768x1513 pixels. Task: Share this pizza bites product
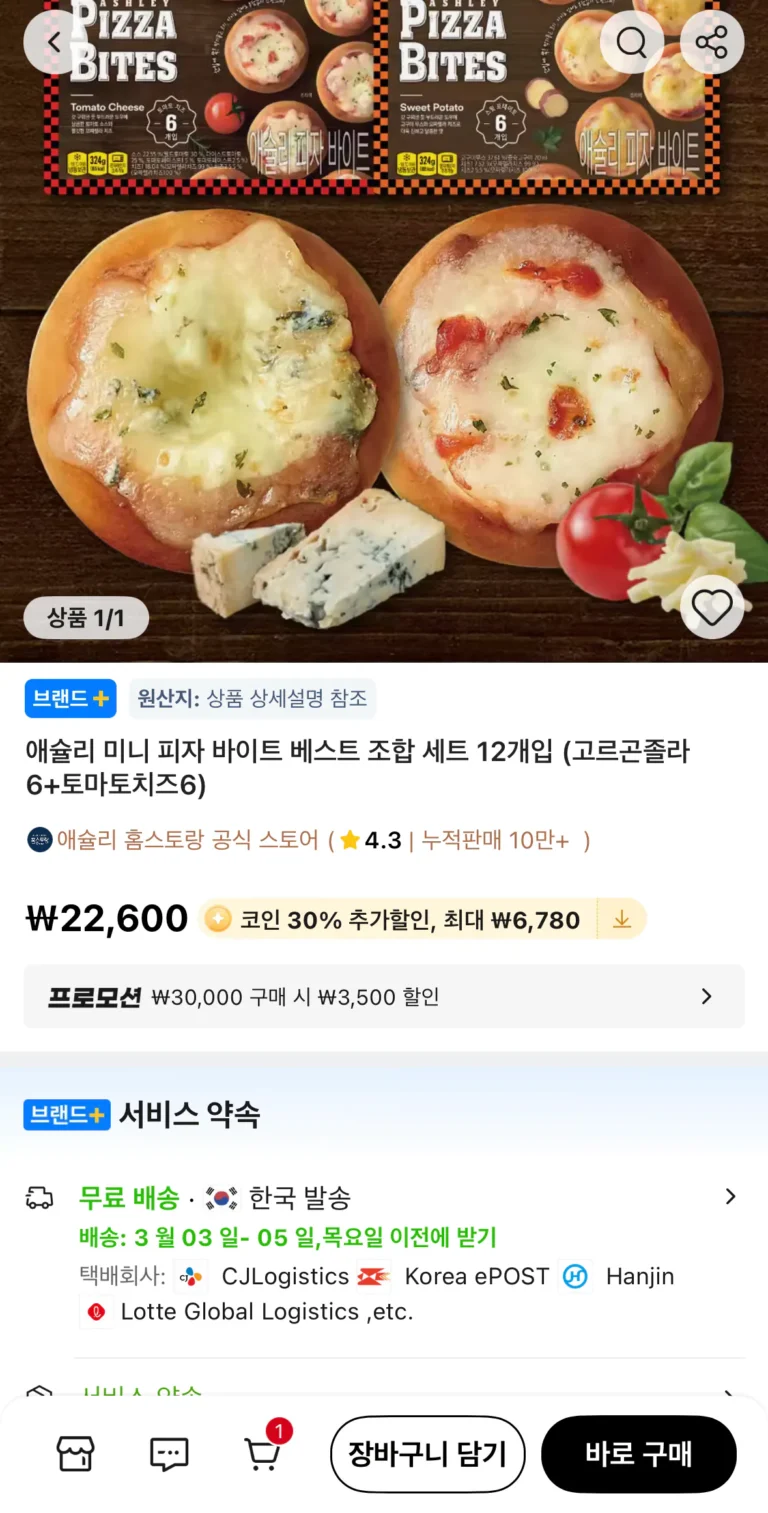[712, 42]
